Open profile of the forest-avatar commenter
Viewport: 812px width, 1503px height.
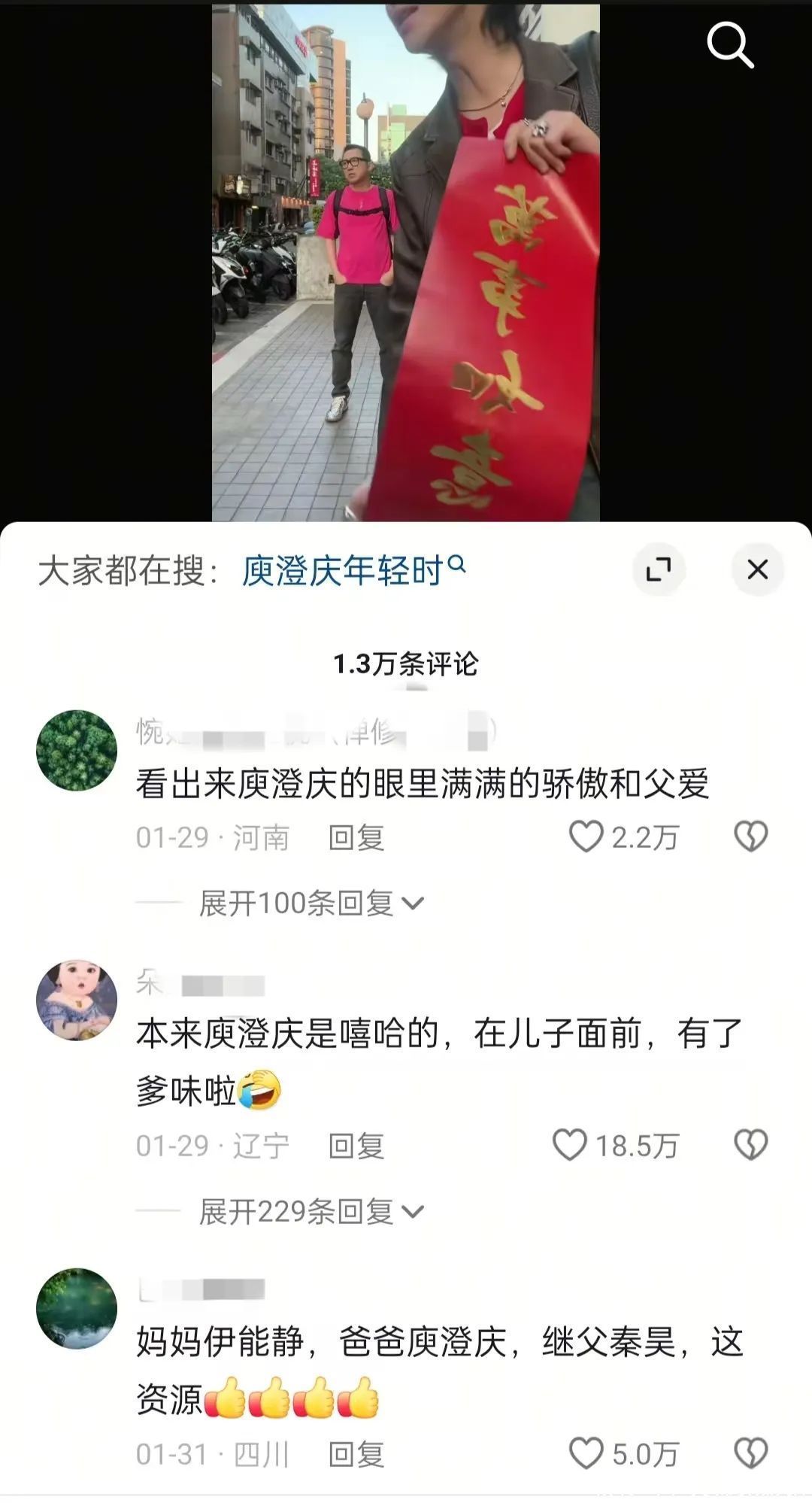point(77,750)
